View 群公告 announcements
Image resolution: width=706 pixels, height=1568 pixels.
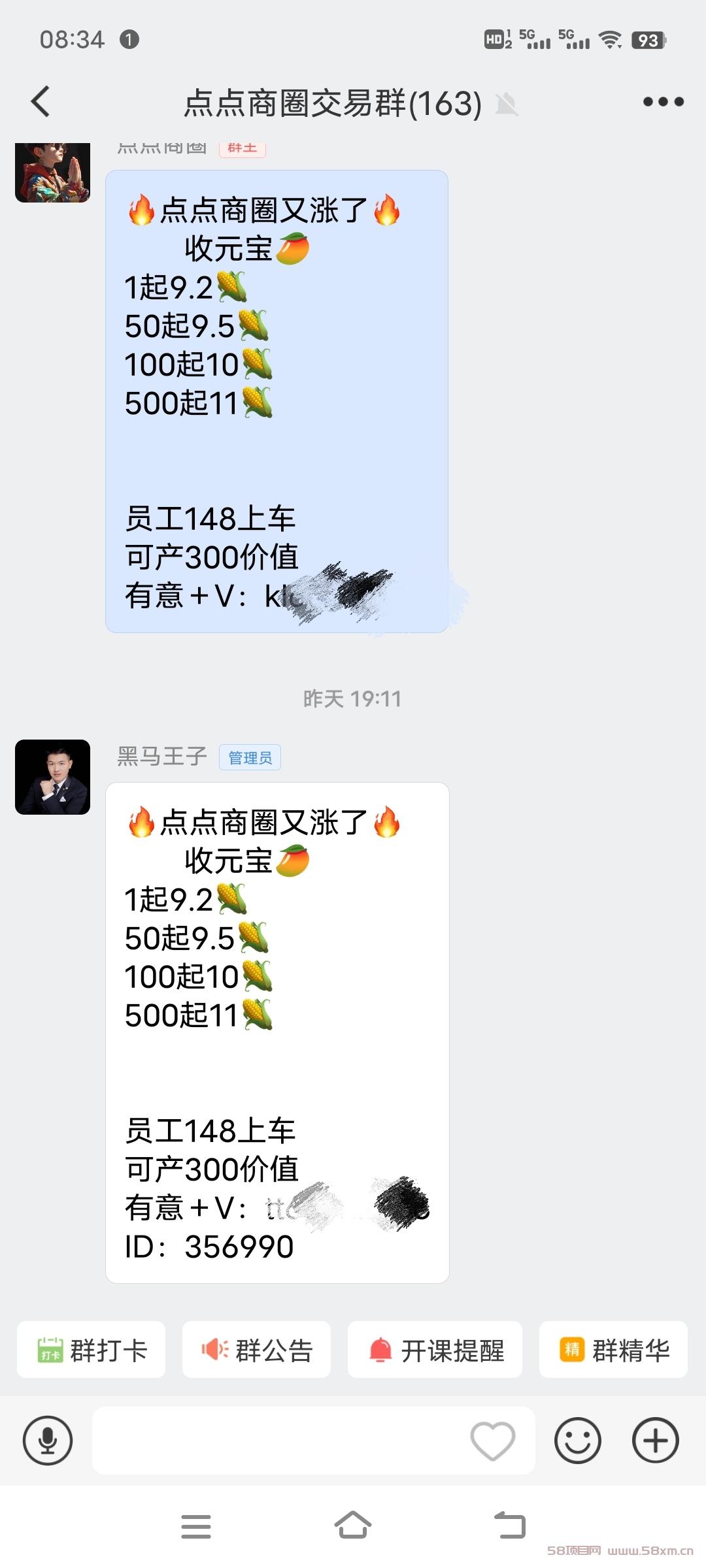[x=256, y=1349]
